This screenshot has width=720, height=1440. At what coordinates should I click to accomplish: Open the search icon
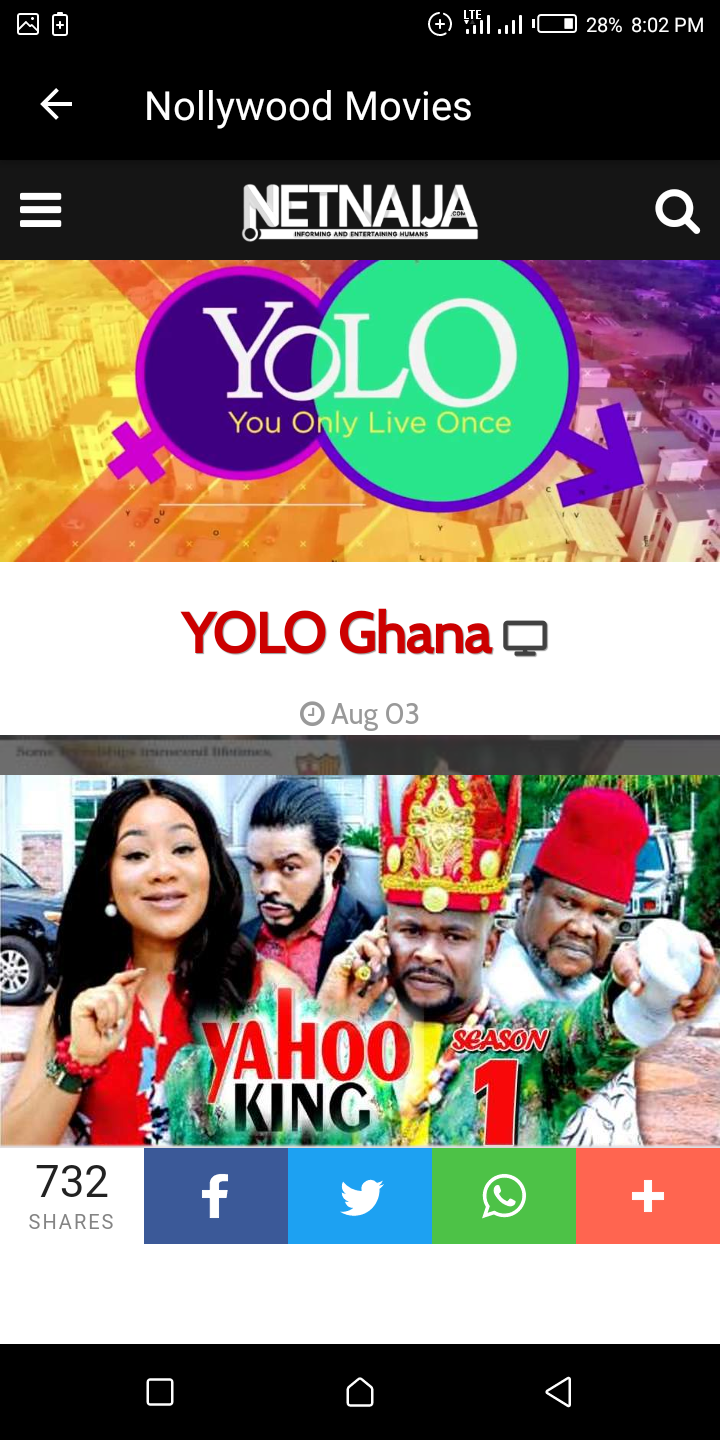click(677, 211)
